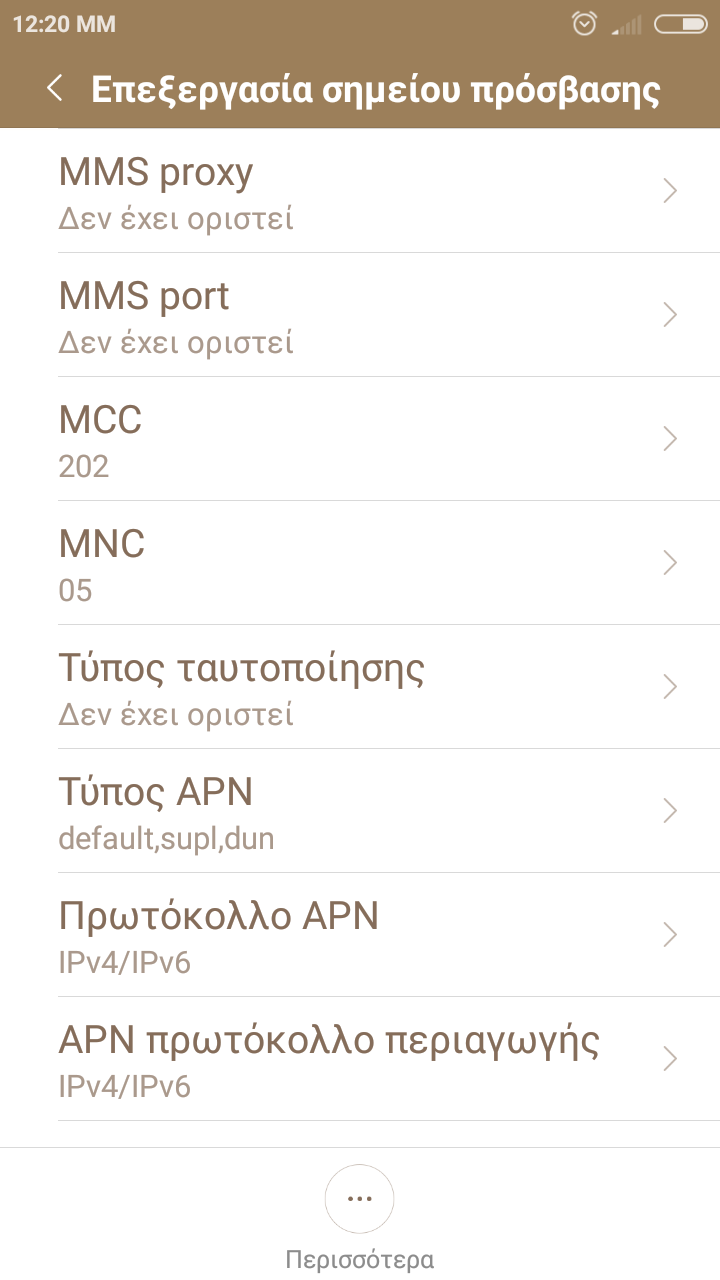Image resolution: width=720 pixels, height=1280 pixels.
Task: Open Τύπος ταυτοποίησης setting
Action: tap(360, 687)
